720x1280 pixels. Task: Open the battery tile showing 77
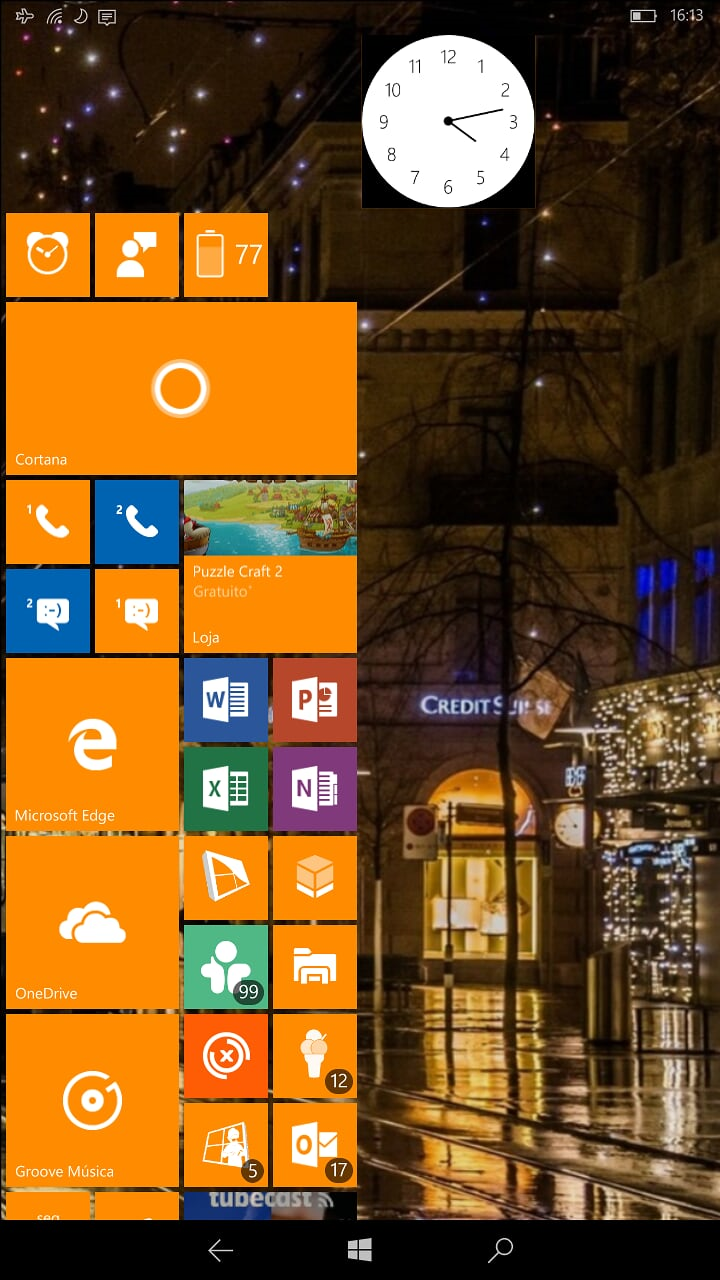tap(226, 255)
